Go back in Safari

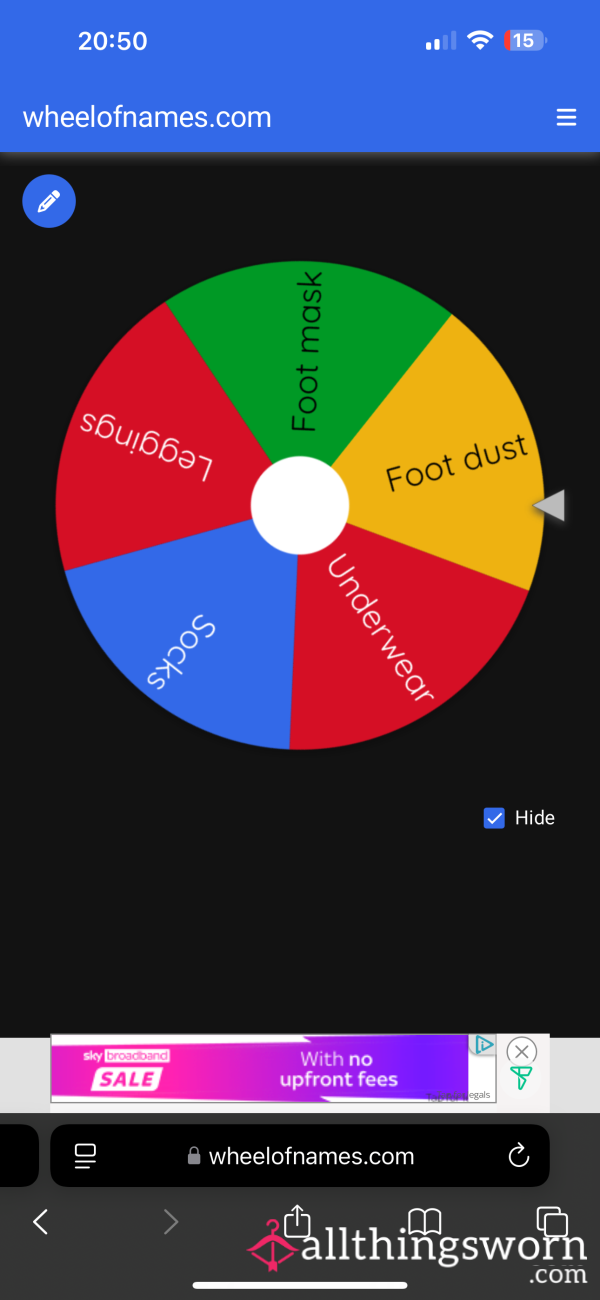pos(40,1221)
